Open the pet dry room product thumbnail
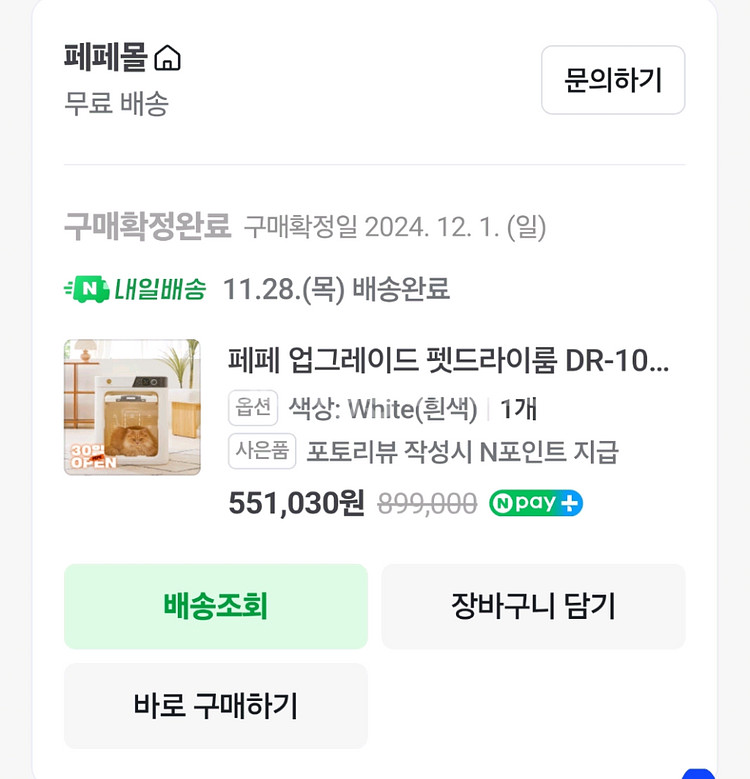 point(132,407)
